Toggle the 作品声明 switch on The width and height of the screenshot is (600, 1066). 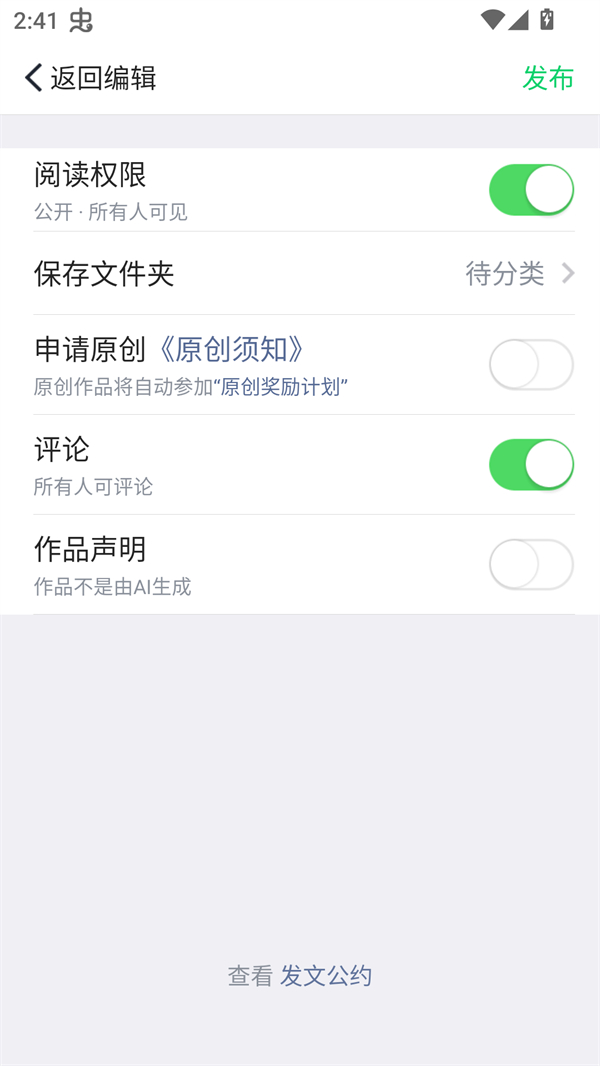click(531, 565)
